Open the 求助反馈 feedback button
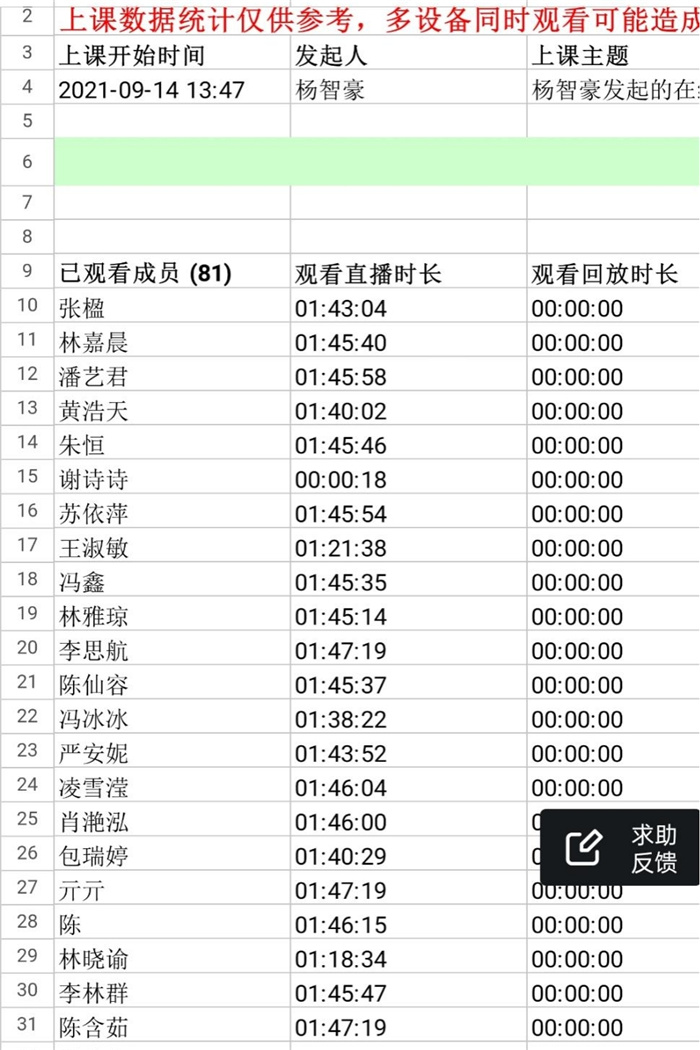 point(621,848)
